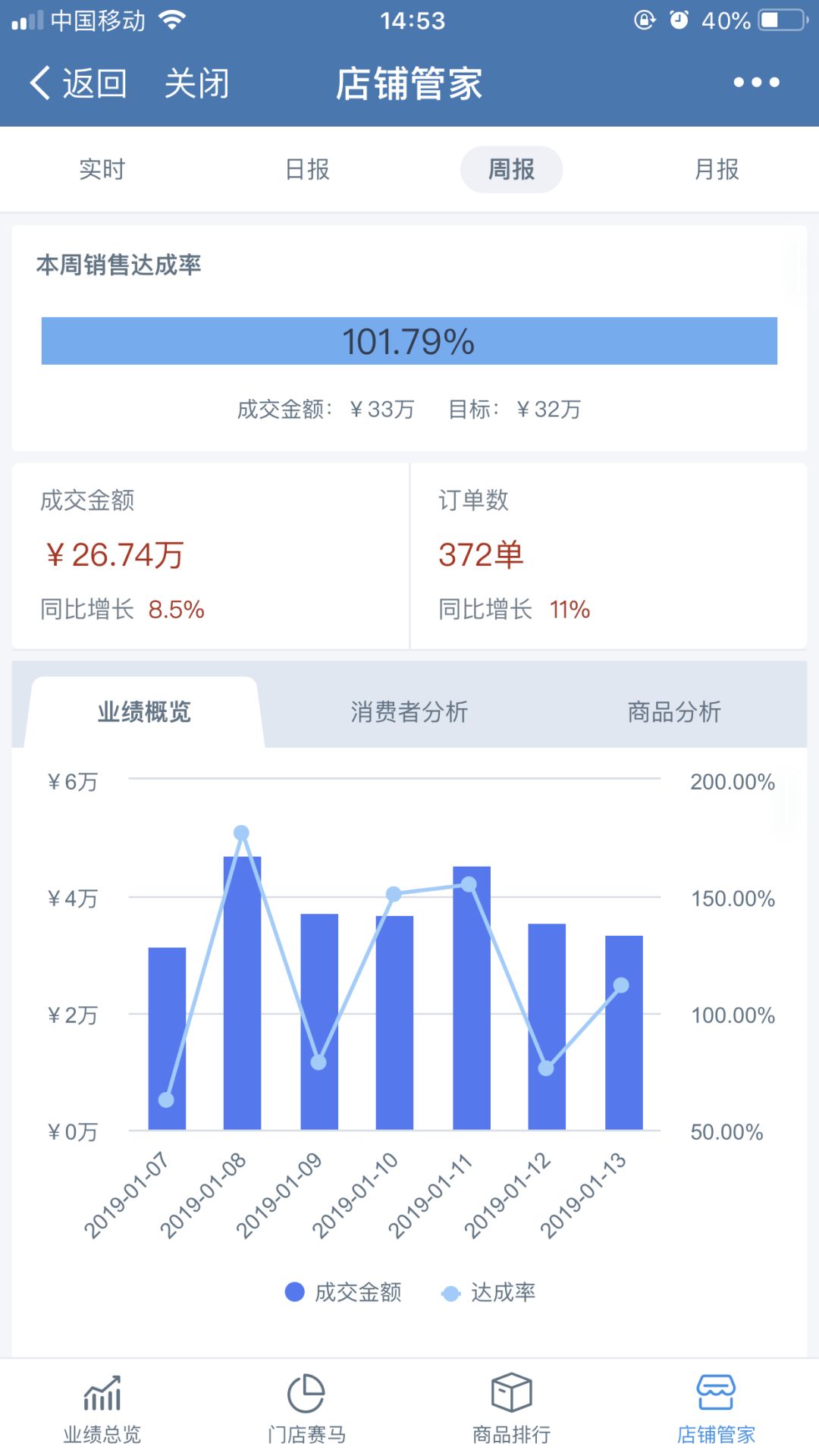The height and width of the screenshot is (1456, 819).
Task: Switch to the 实时 tab
Action: (102, 169)
